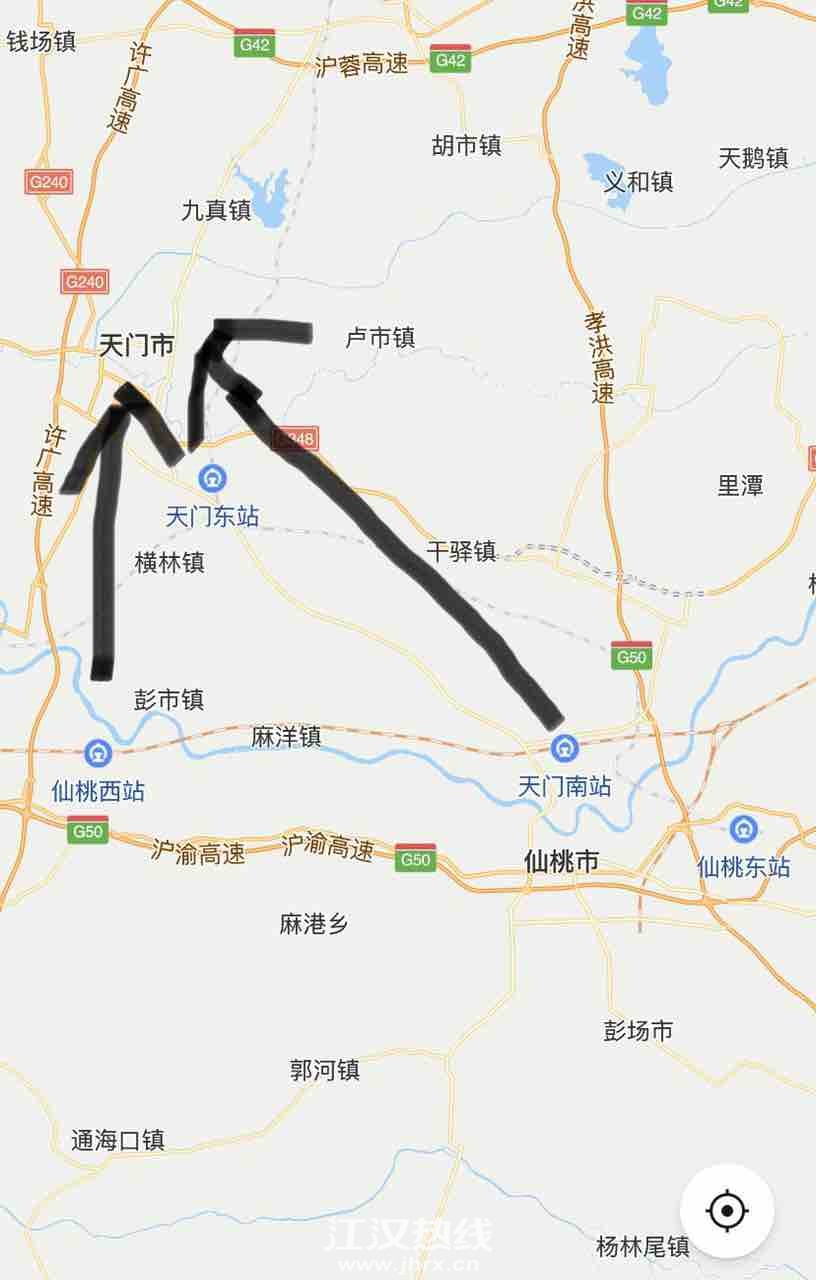
Task: Open the 仙桃西站 station marker
Action: click(98, 753)
